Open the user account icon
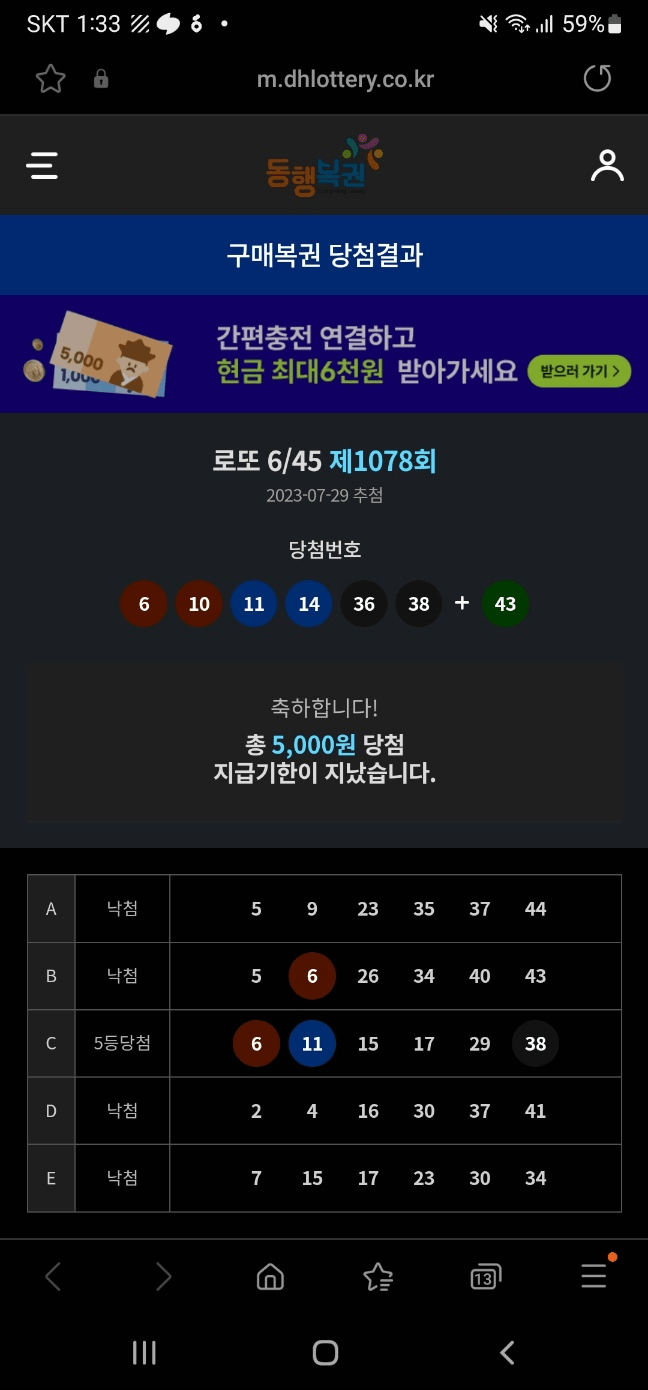Viewport: 648px width, 1390px height. pos(606,166)
